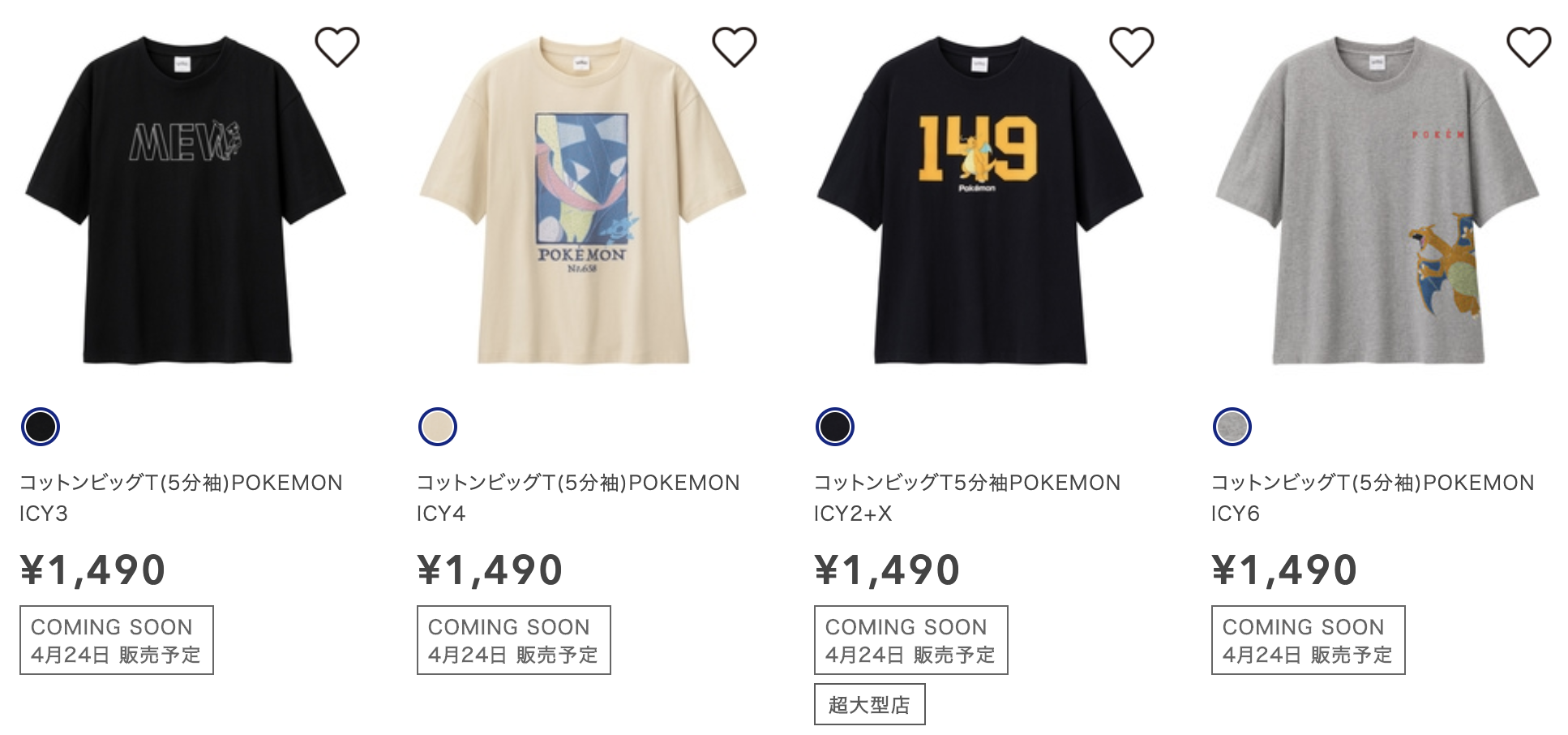Like the gray ICY6 Charizard shirt

pyautogui.click(x=1528, y=46)
